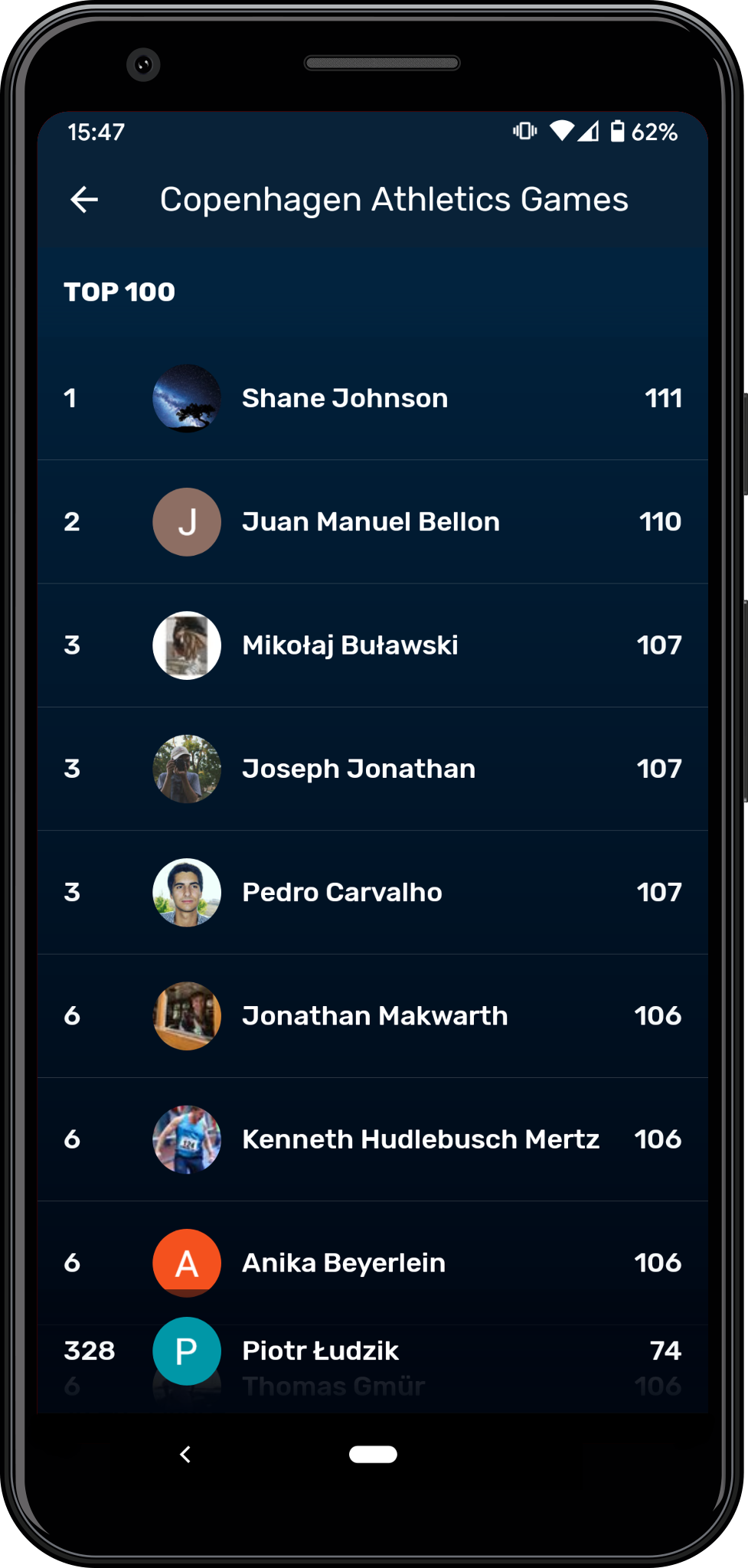The image size is (748, 1568).
Task: Tap Kenneth Hudlebusch Mertz's running photo
Action: point(187,1139)
